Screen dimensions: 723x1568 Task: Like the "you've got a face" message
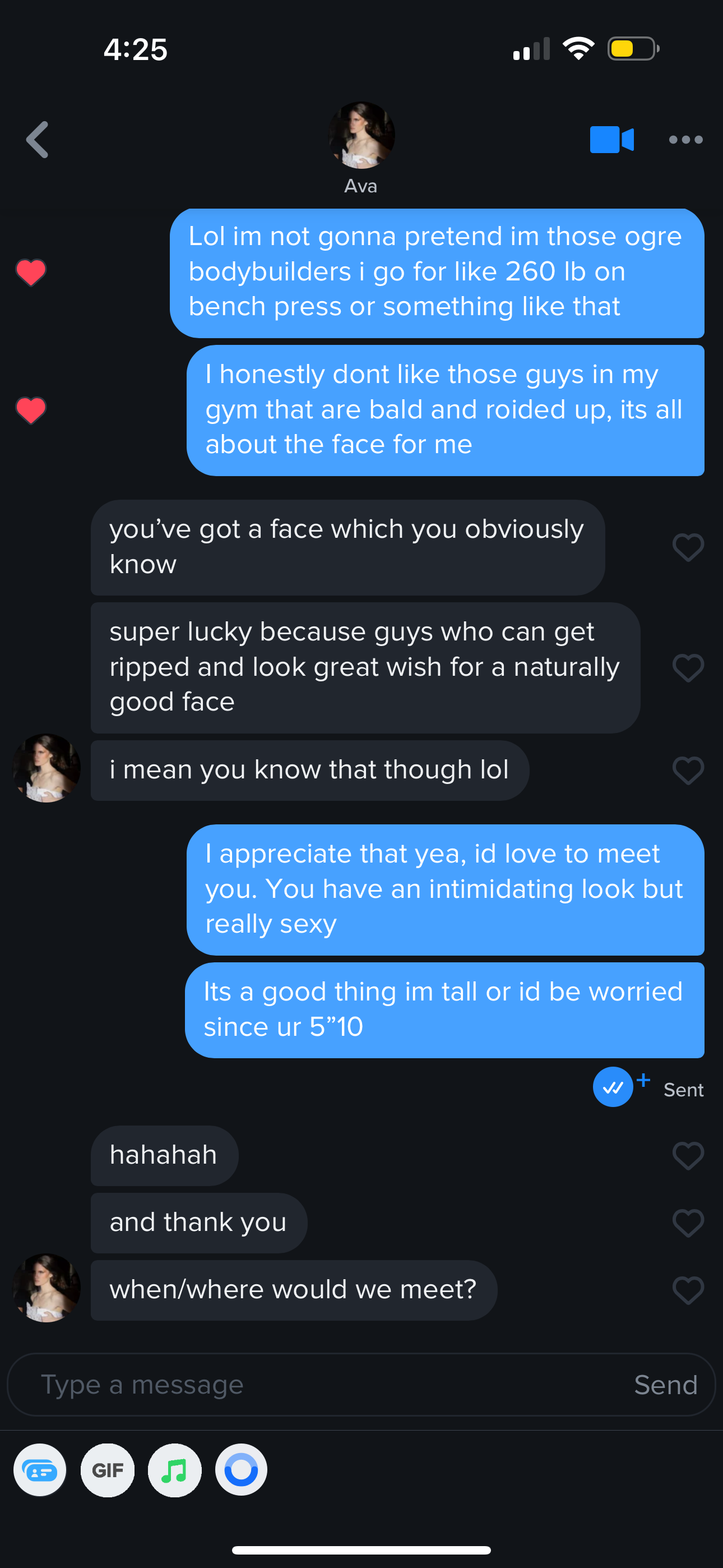coord(688,547)
